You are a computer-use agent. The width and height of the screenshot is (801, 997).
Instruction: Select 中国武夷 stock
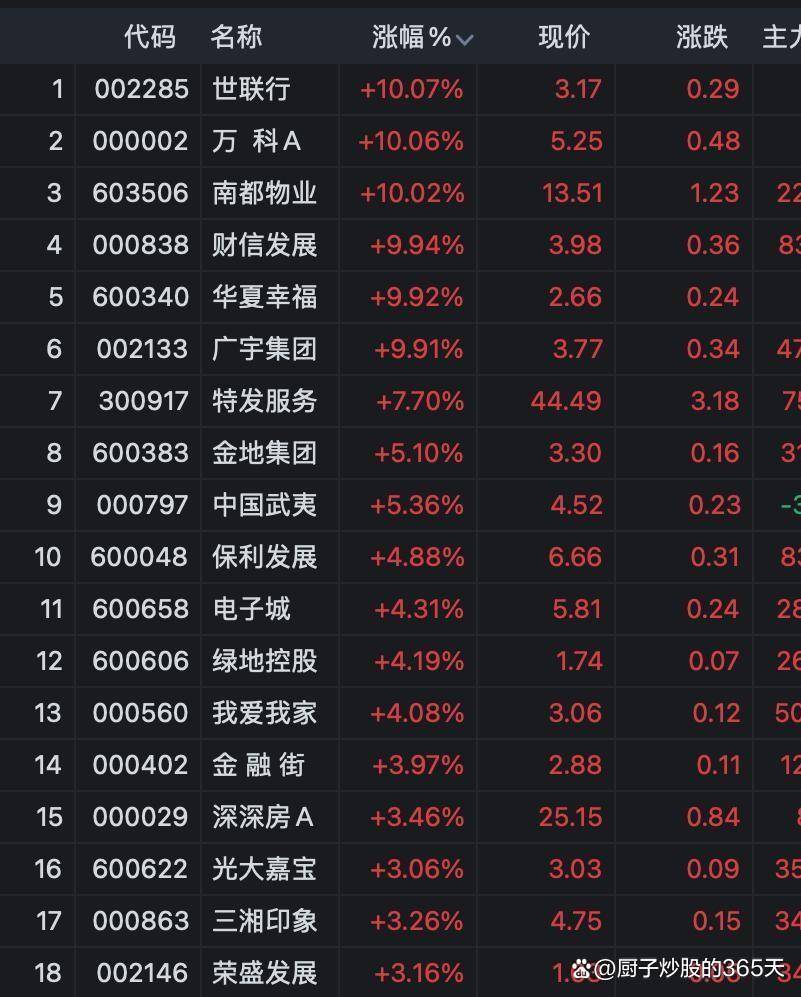(264, 505)
